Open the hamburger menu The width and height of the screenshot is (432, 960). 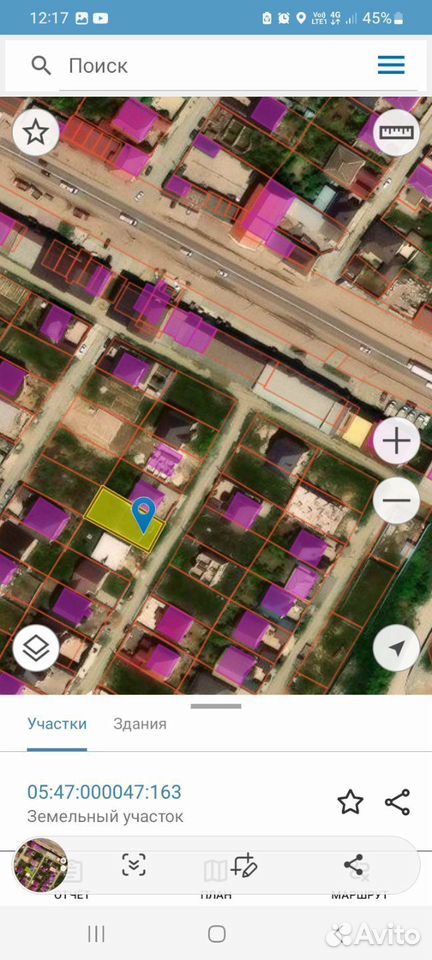pyautogui.click(x=390, y=65)
